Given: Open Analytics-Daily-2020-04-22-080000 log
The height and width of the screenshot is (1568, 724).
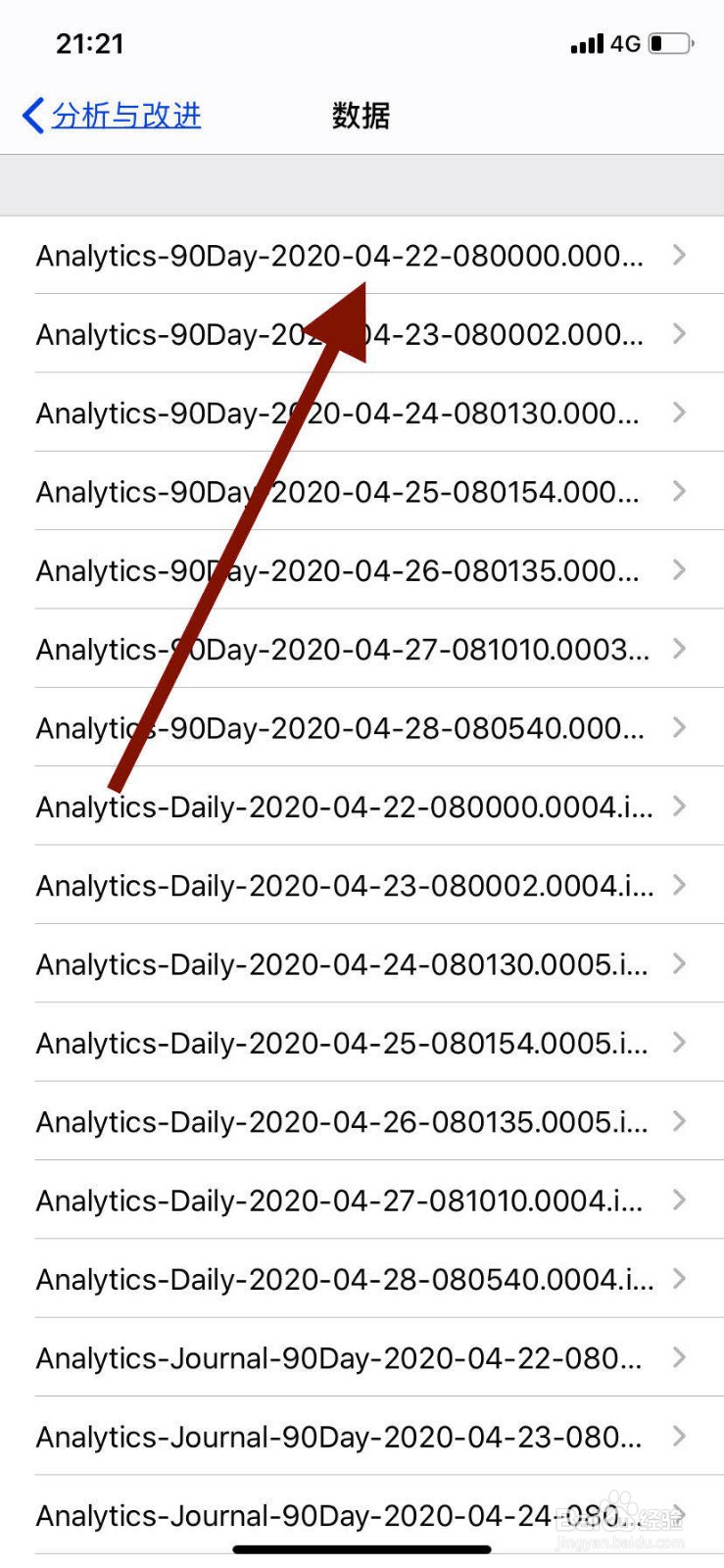Looking at the screenshot, I should click(362, 807).
